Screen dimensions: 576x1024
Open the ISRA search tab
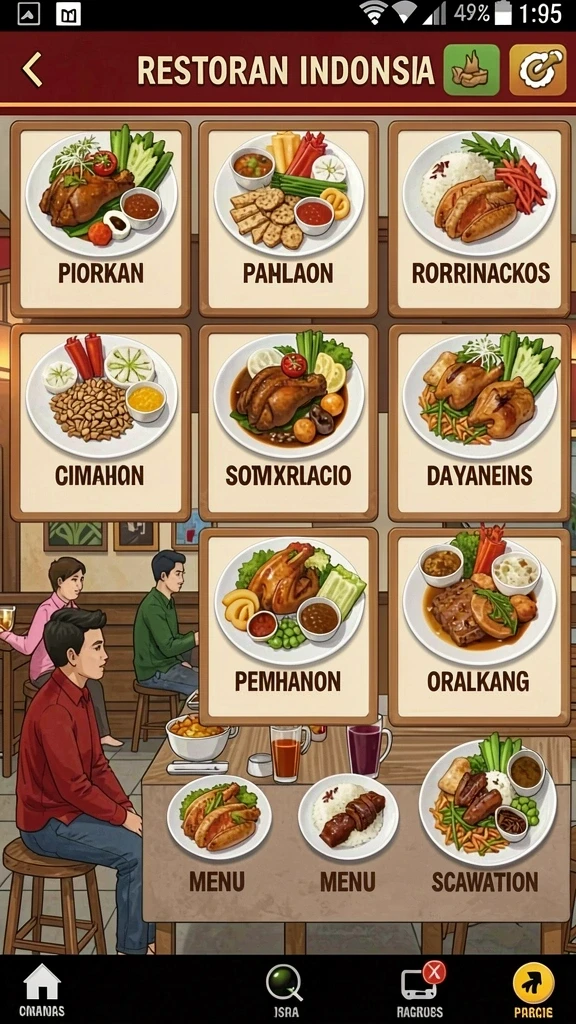coord(285,990)
